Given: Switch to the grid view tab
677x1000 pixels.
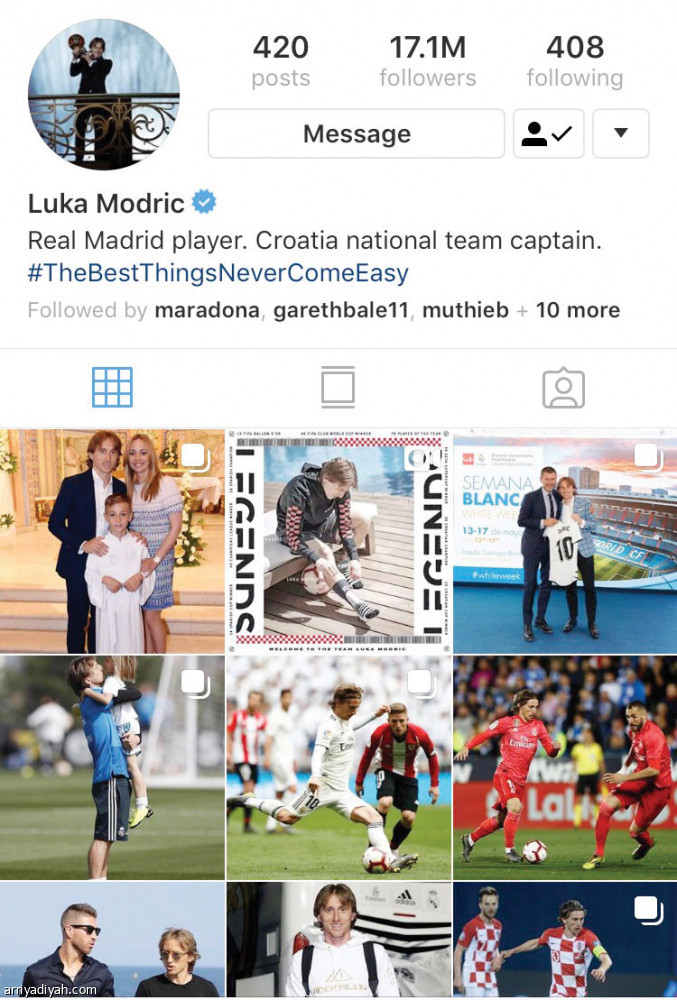Looking at the screenshot, I should tap(112, 387).
